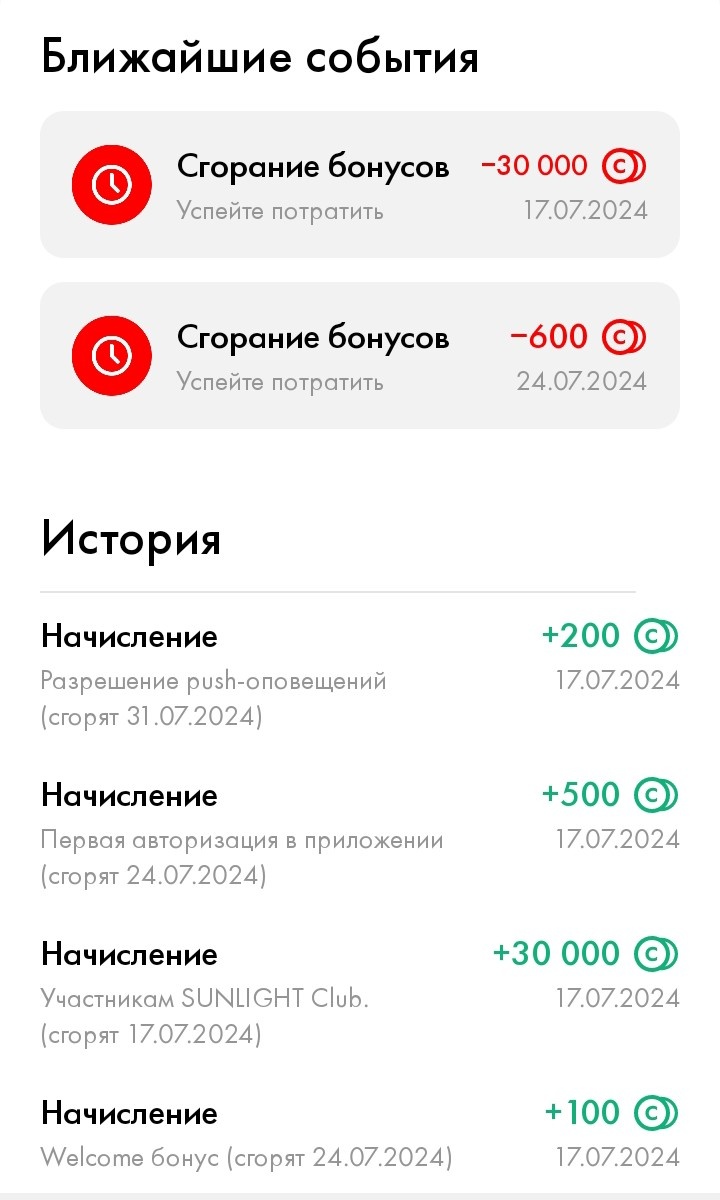
Task: Click the +30 000 amount text
Action: click(x=556, y=953)
